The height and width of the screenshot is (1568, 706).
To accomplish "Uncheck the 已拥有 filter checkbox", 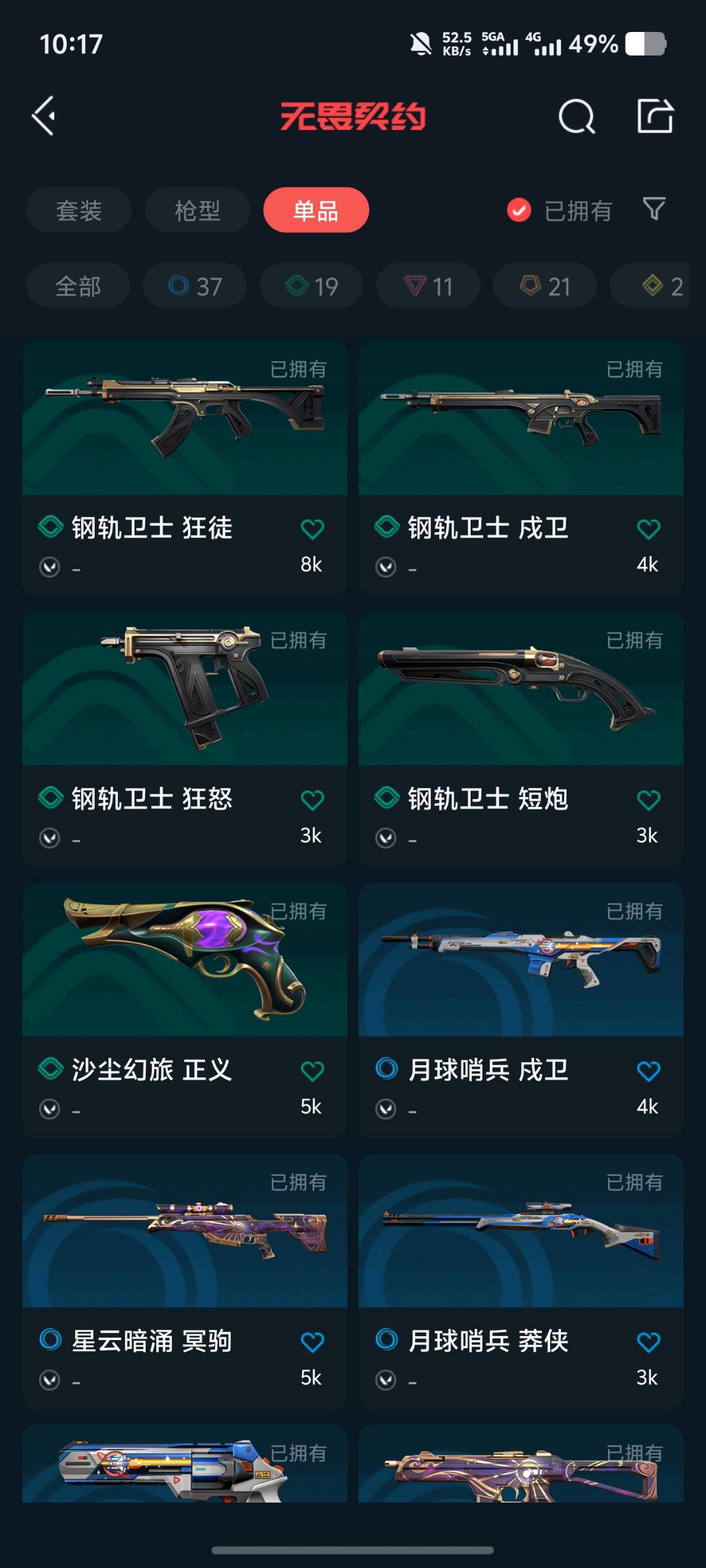I will tap(519, 210).
